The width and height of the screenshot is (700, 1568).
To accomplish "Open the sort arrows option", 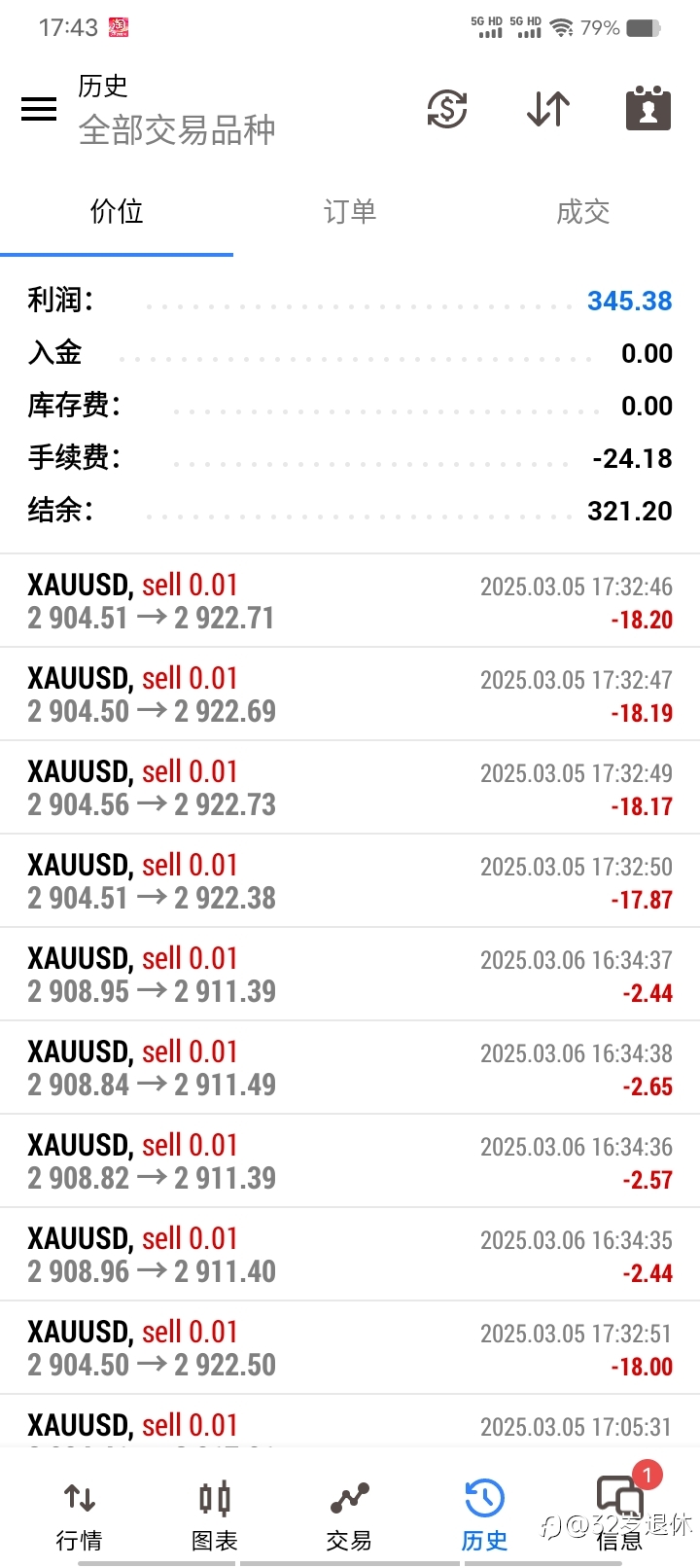I will pyautogui.click(x=548, y=109).
